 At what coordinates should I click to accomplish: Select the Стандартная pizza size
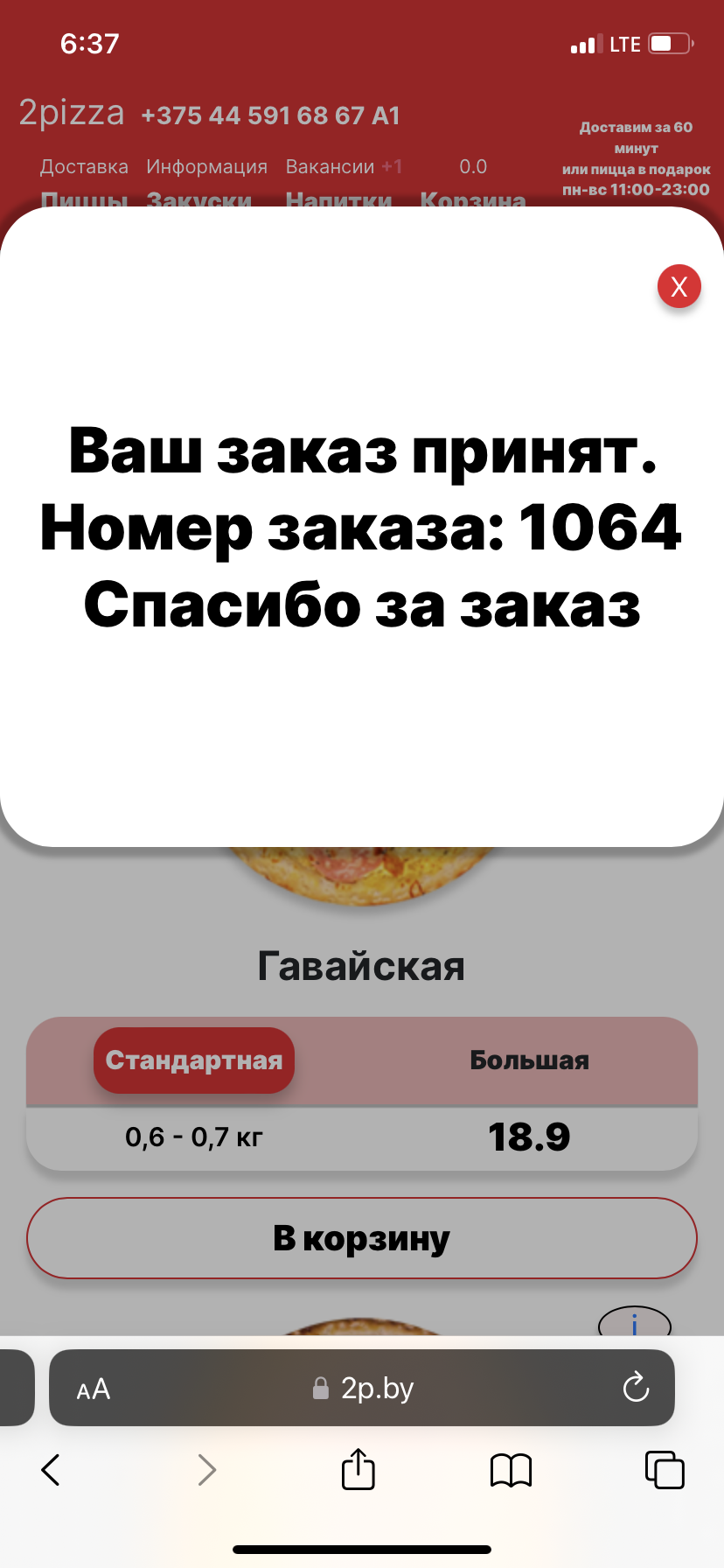[194, 1060]
